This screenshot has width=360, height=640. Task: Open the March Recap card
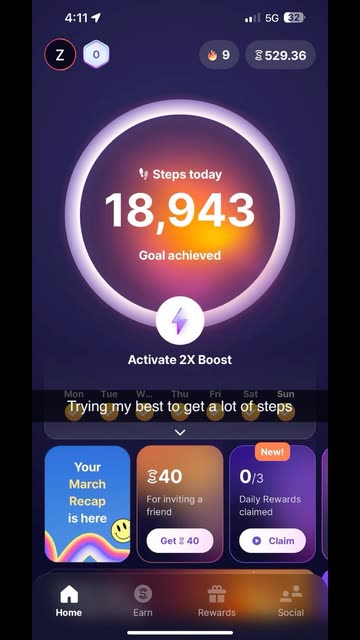pos(87,504)
